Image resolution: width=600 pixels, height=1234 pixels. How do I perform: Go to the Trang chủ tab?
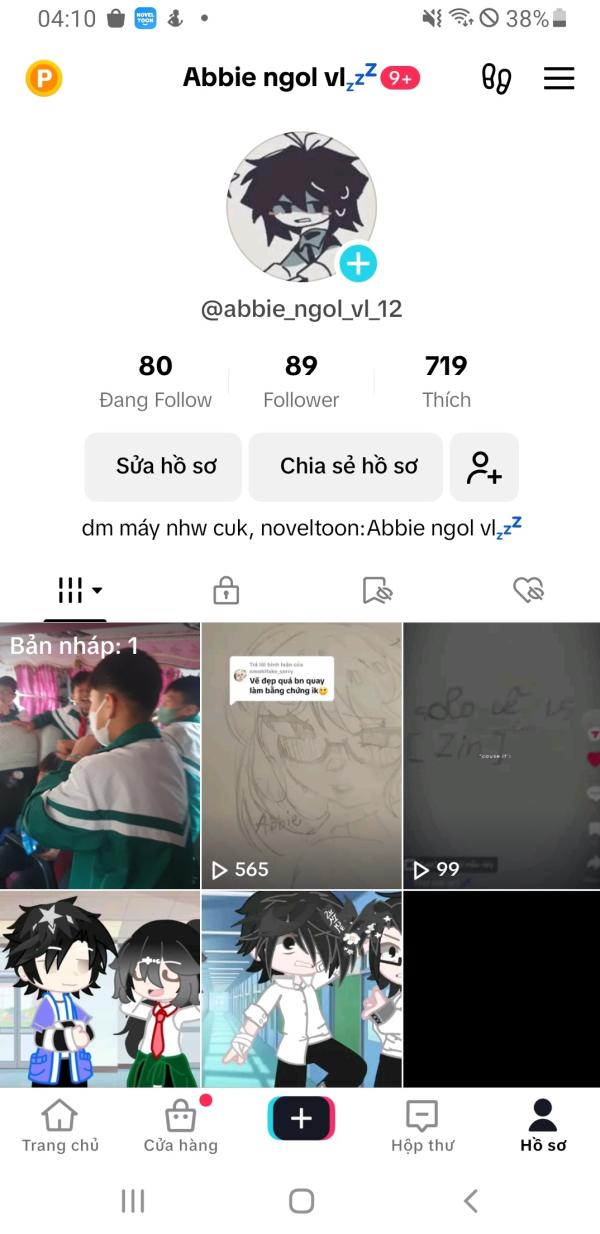click(60, 1127)
